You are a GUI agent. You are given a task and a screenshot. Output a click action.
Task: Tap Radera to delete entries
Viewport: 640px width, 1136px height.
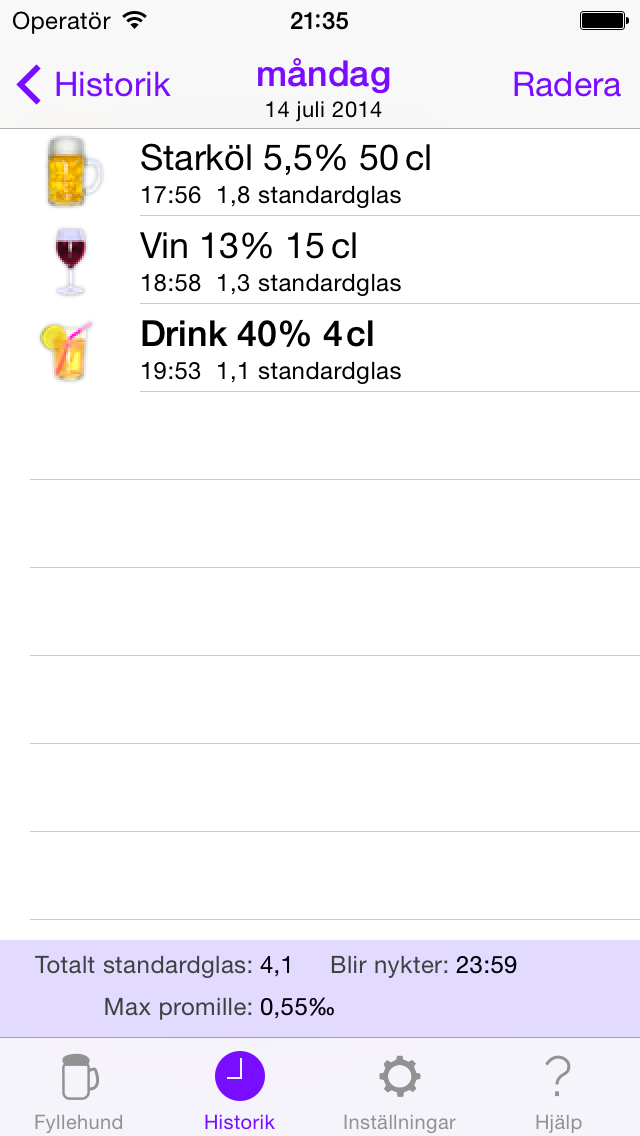(566, 85)
